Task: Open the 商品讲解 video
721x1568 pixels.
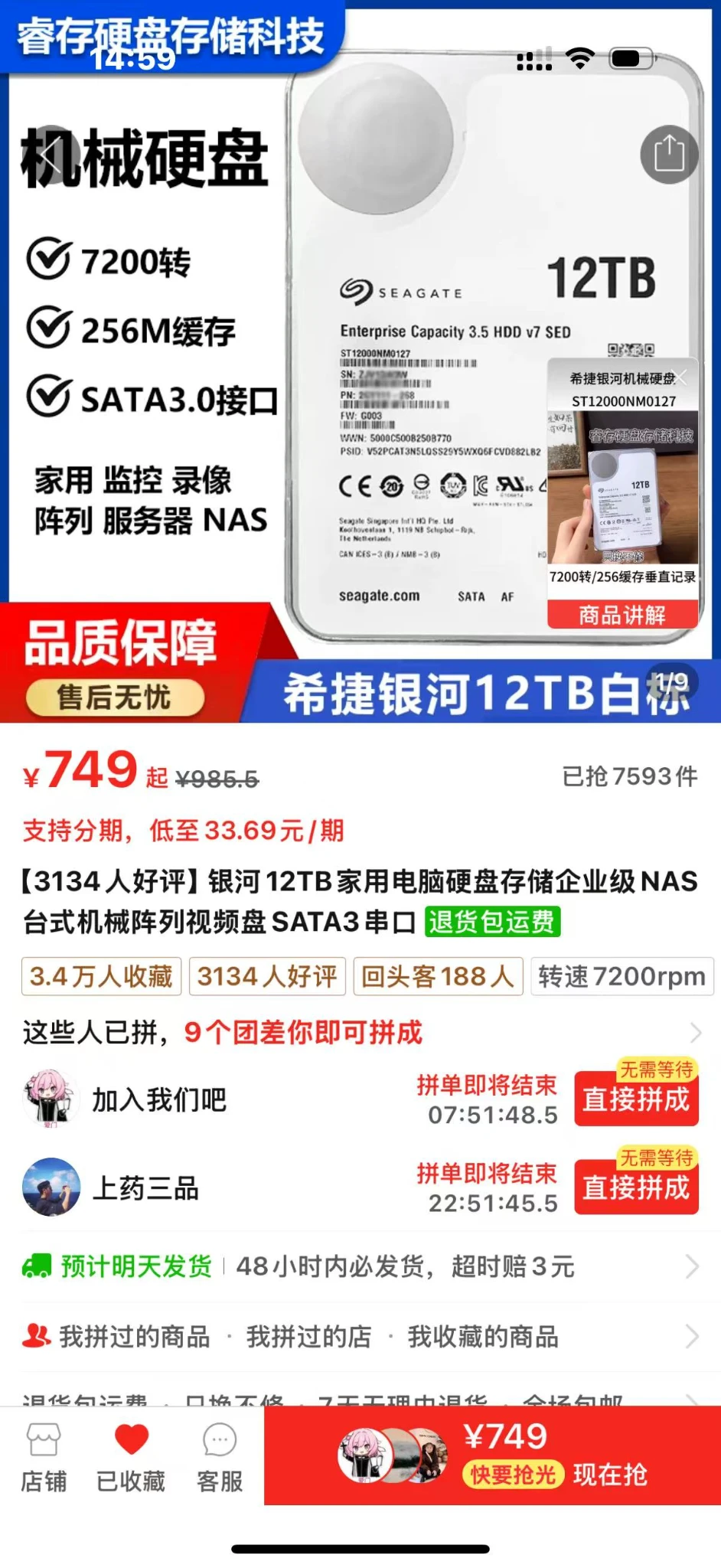Action: click(x=621, y=615)
